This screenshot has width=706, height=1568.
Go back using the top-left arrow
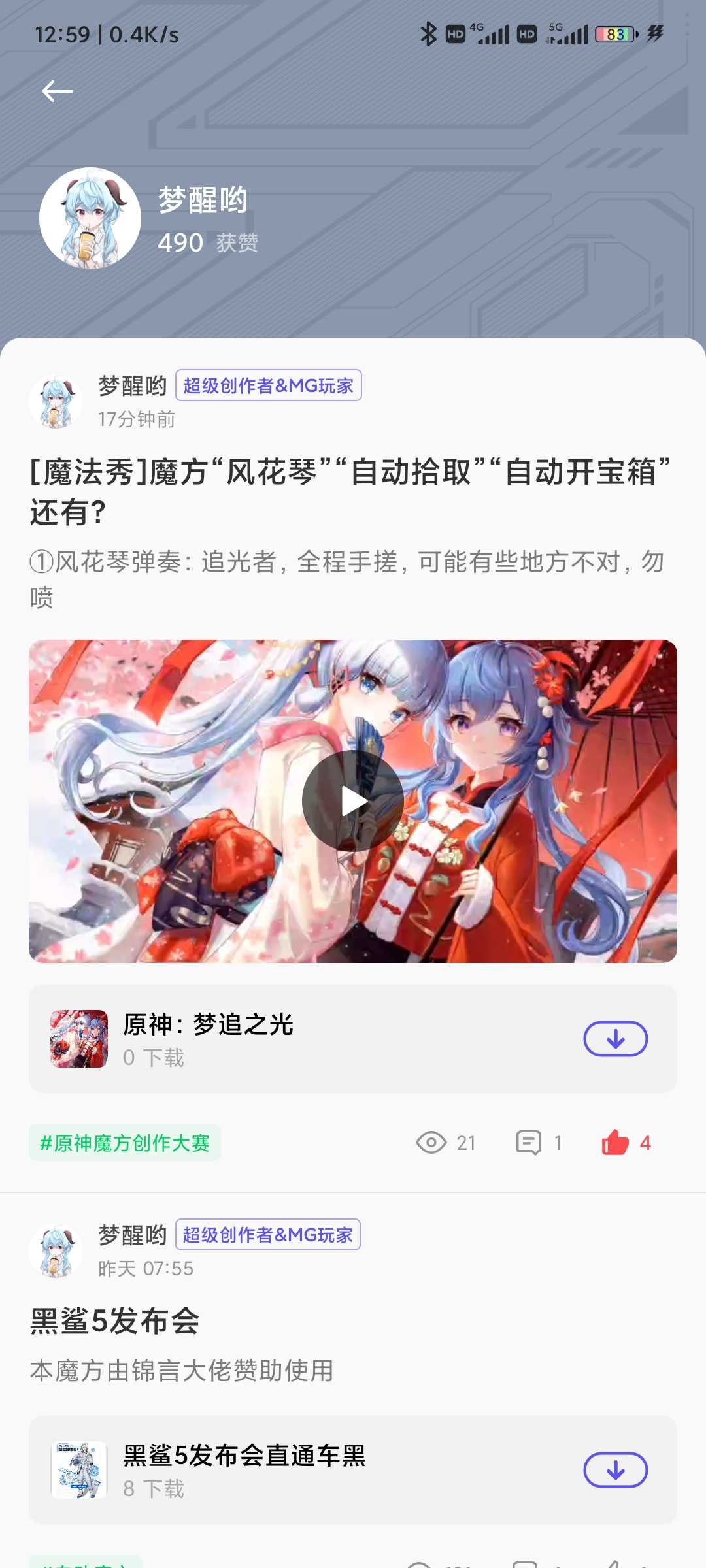[x=58, y=91]
